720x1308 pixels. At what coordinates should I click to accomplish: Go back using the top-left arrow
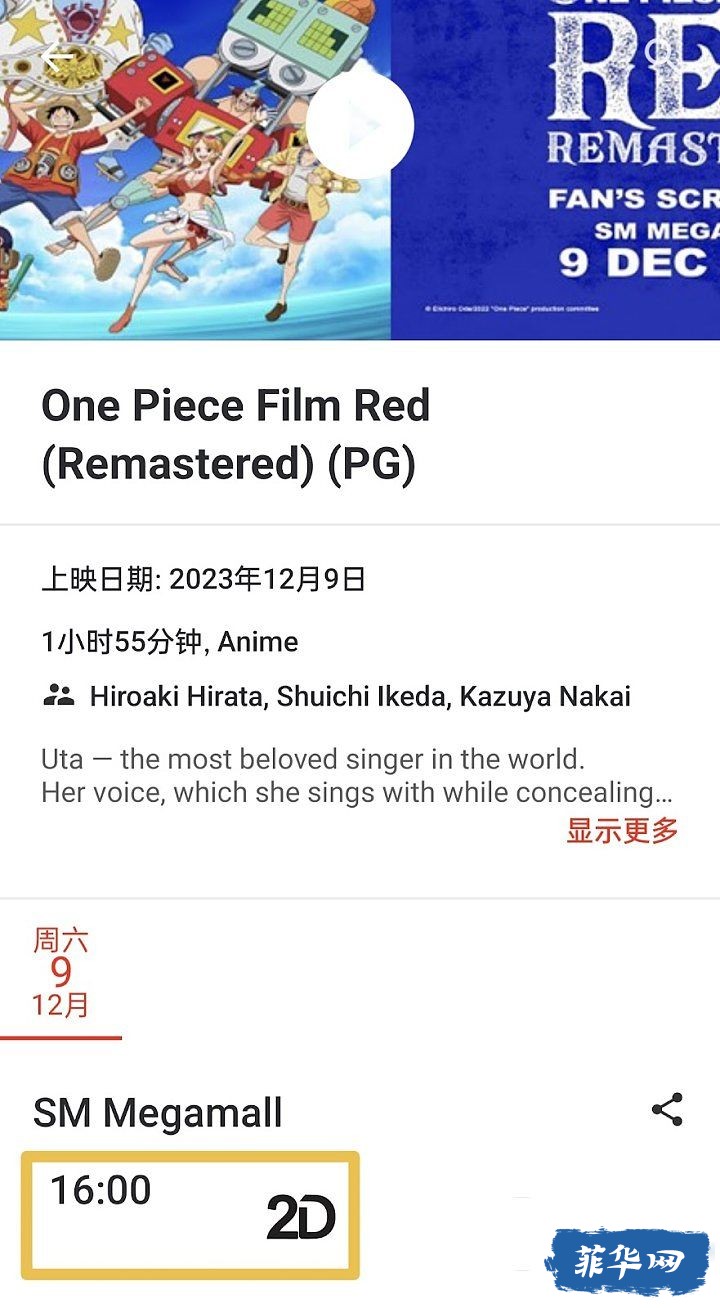point(57,56)
